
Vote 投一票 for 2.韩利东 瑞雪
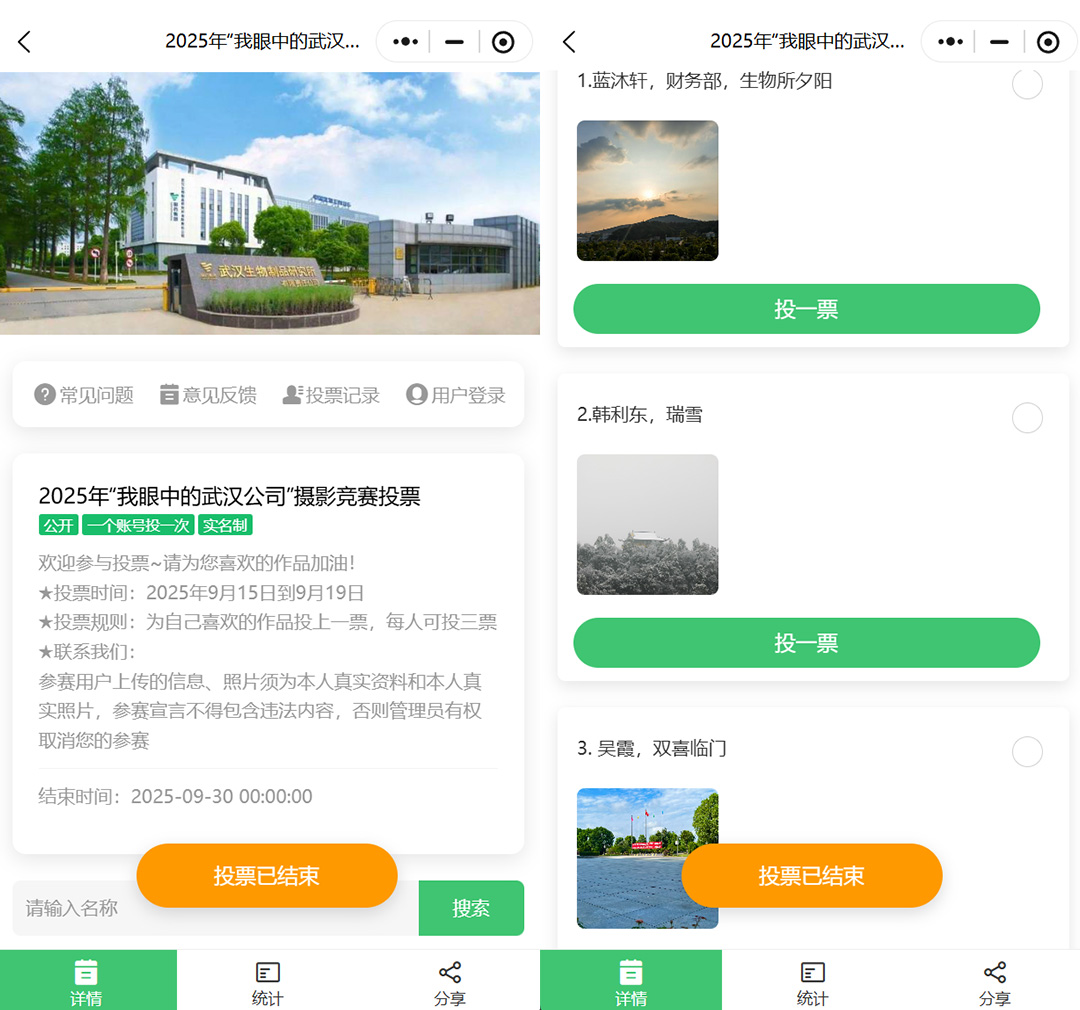pos(806,643)
